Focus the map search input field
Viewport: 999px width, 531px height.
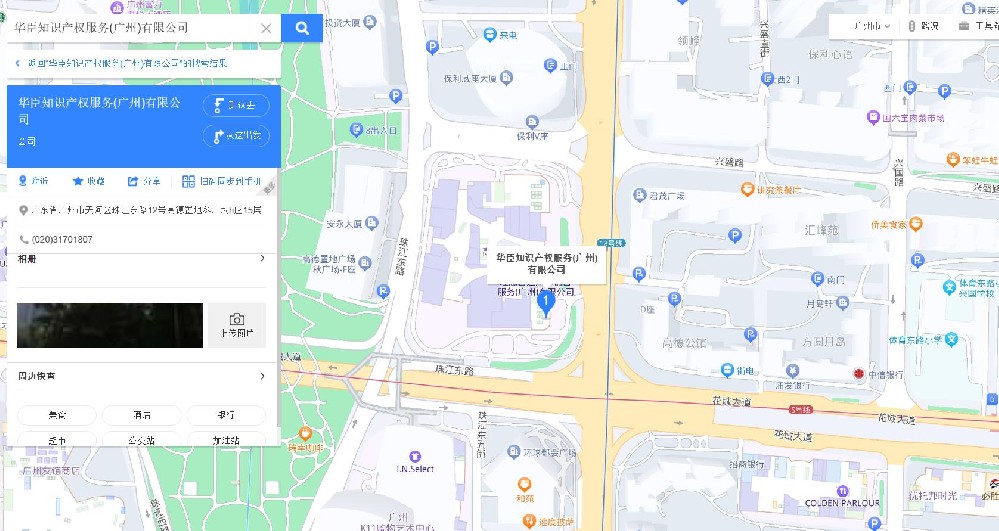(x=130, y=28)
